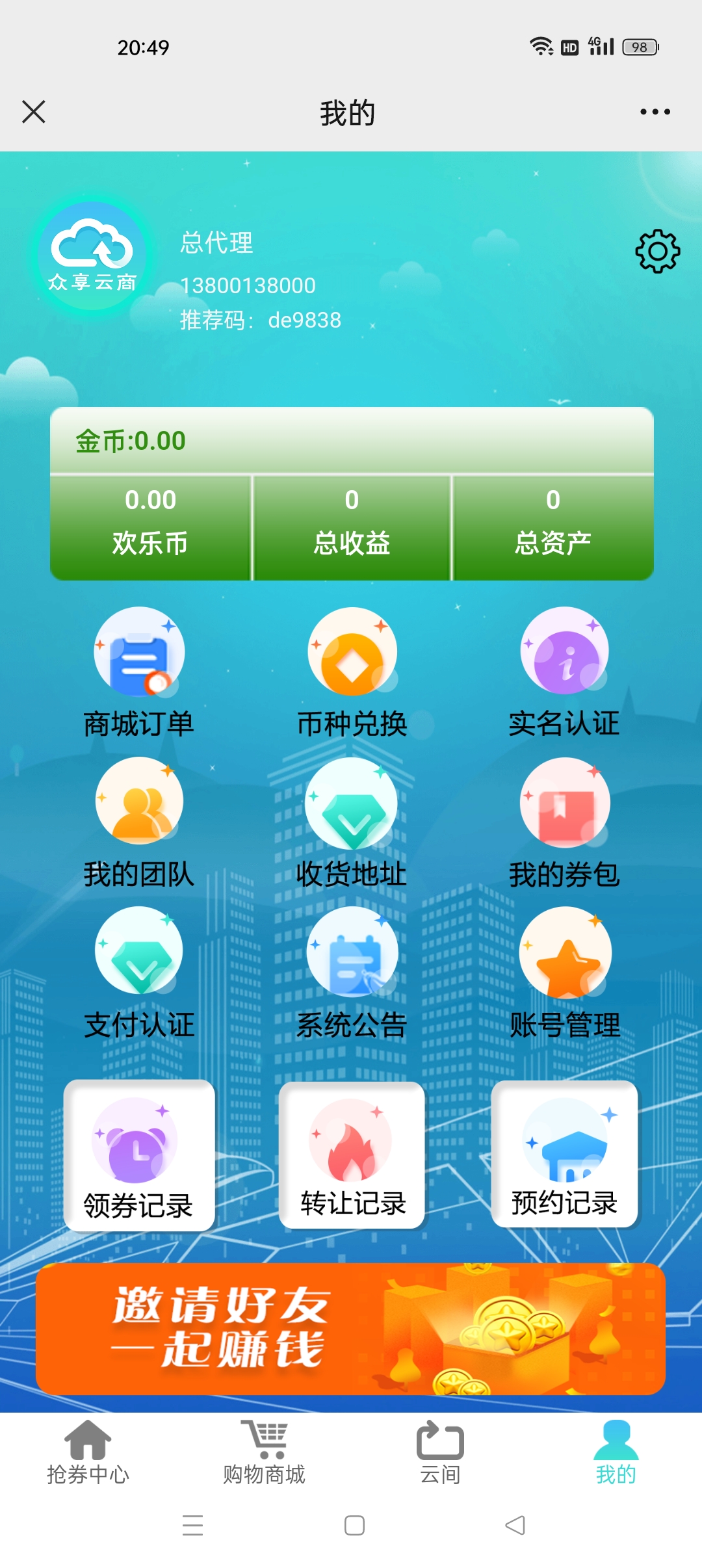Close the 我的 page

coord(34,112)
